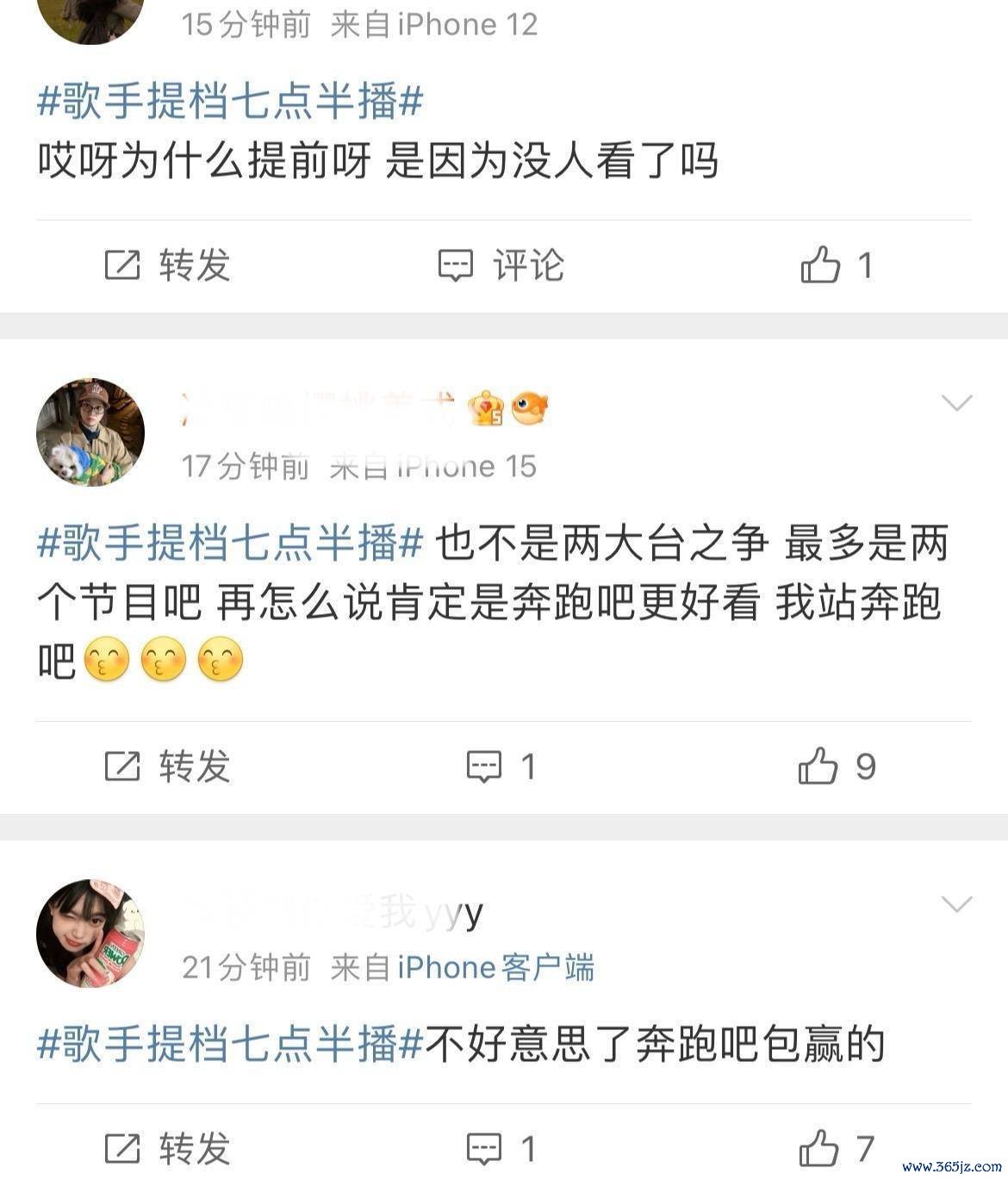
Task: Expand options chevron on 21分钟前 post
Action: [x=957, y=904]
